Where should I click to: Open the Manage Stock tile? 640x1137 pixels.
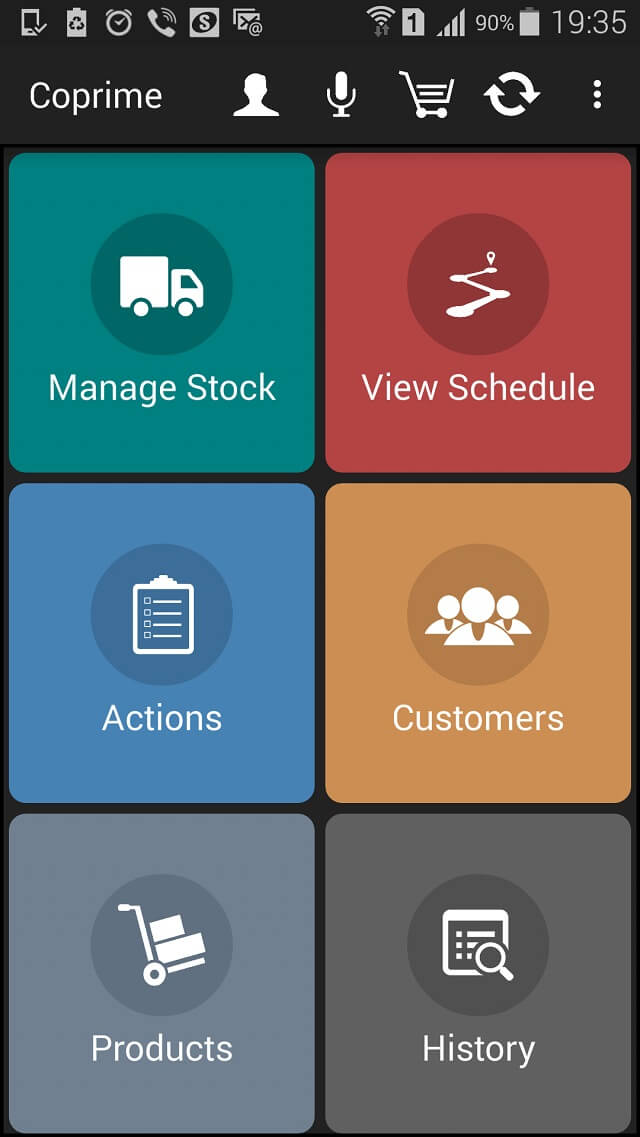pos(162,313)
